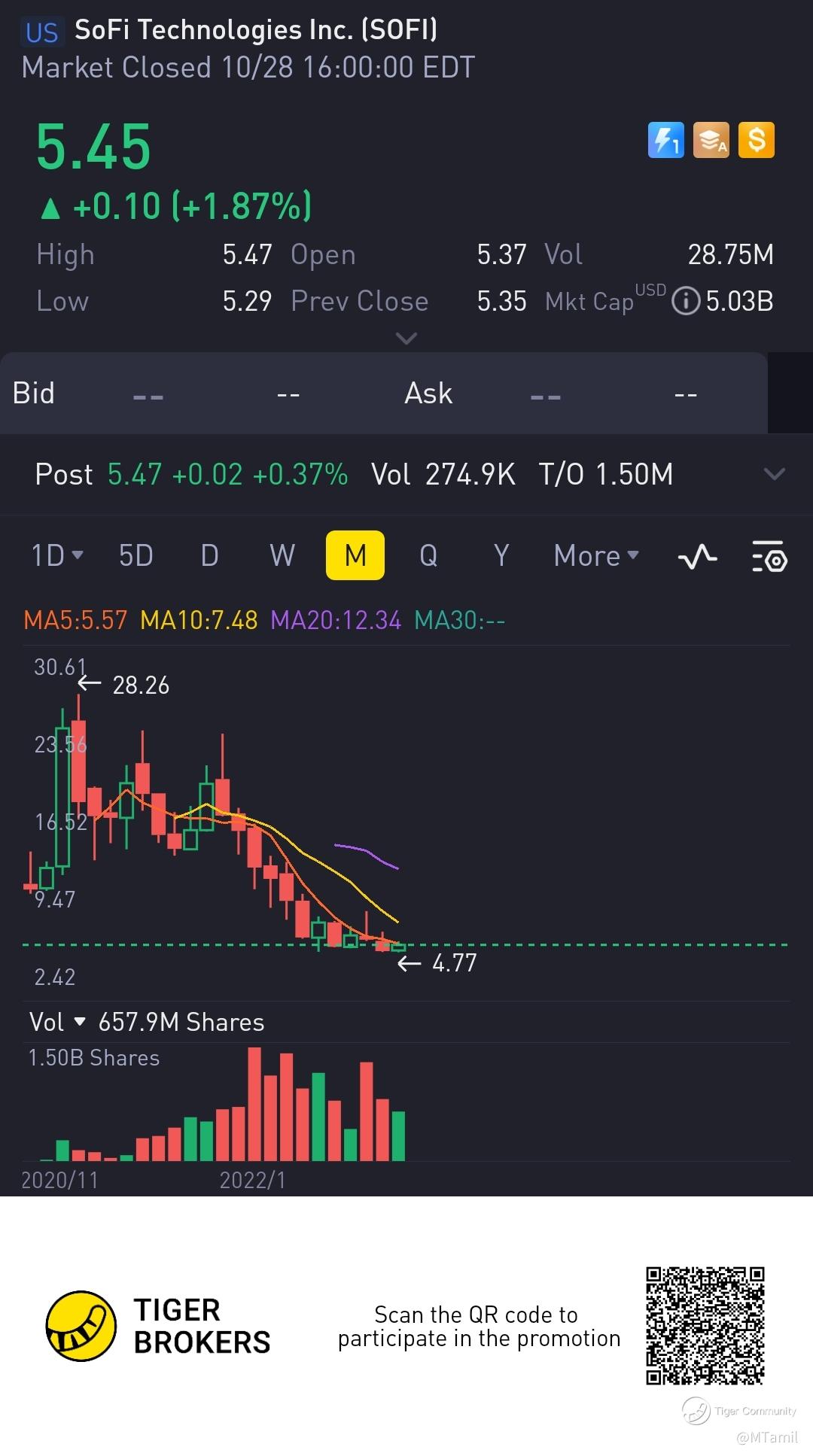Open the chart settings icon

point(769,557)
